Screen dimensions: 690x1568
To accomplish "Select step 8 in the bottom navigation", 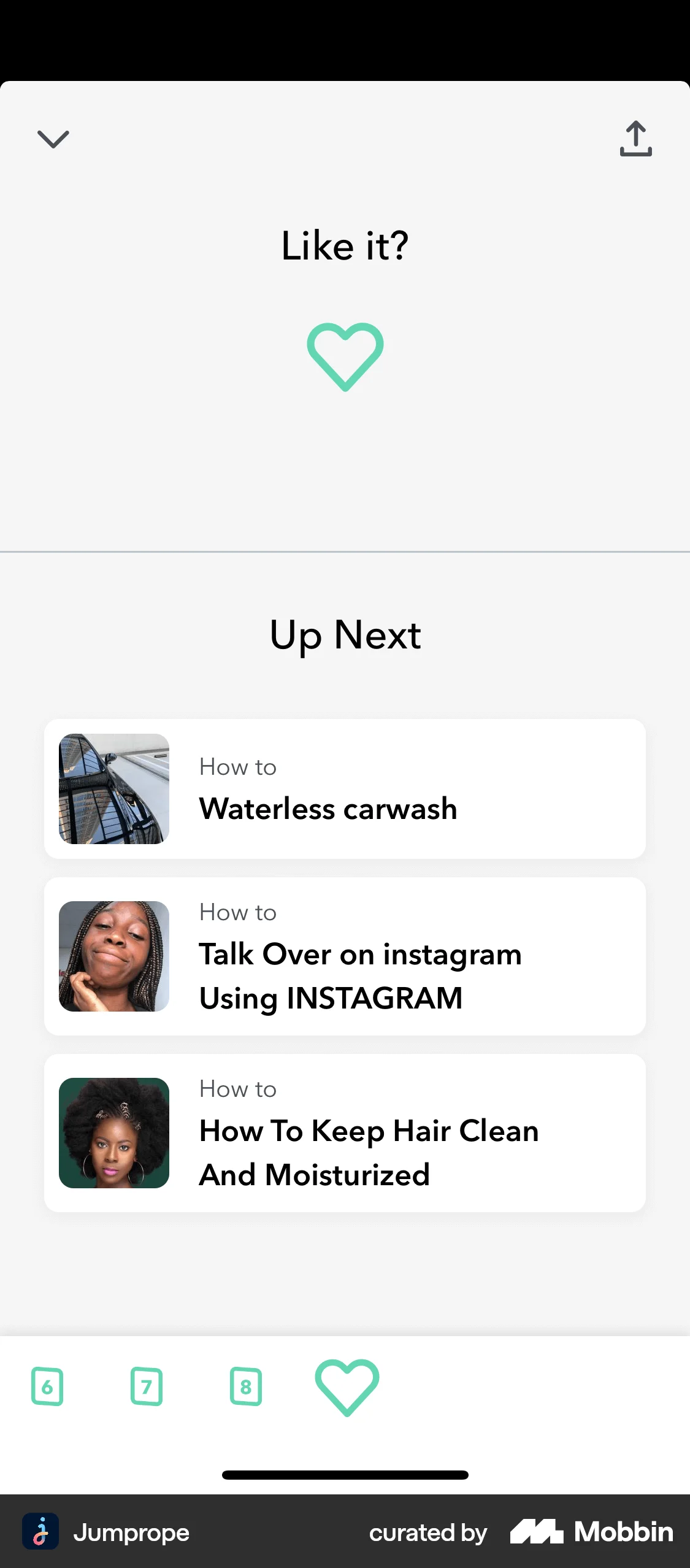I will [246, 1386].
